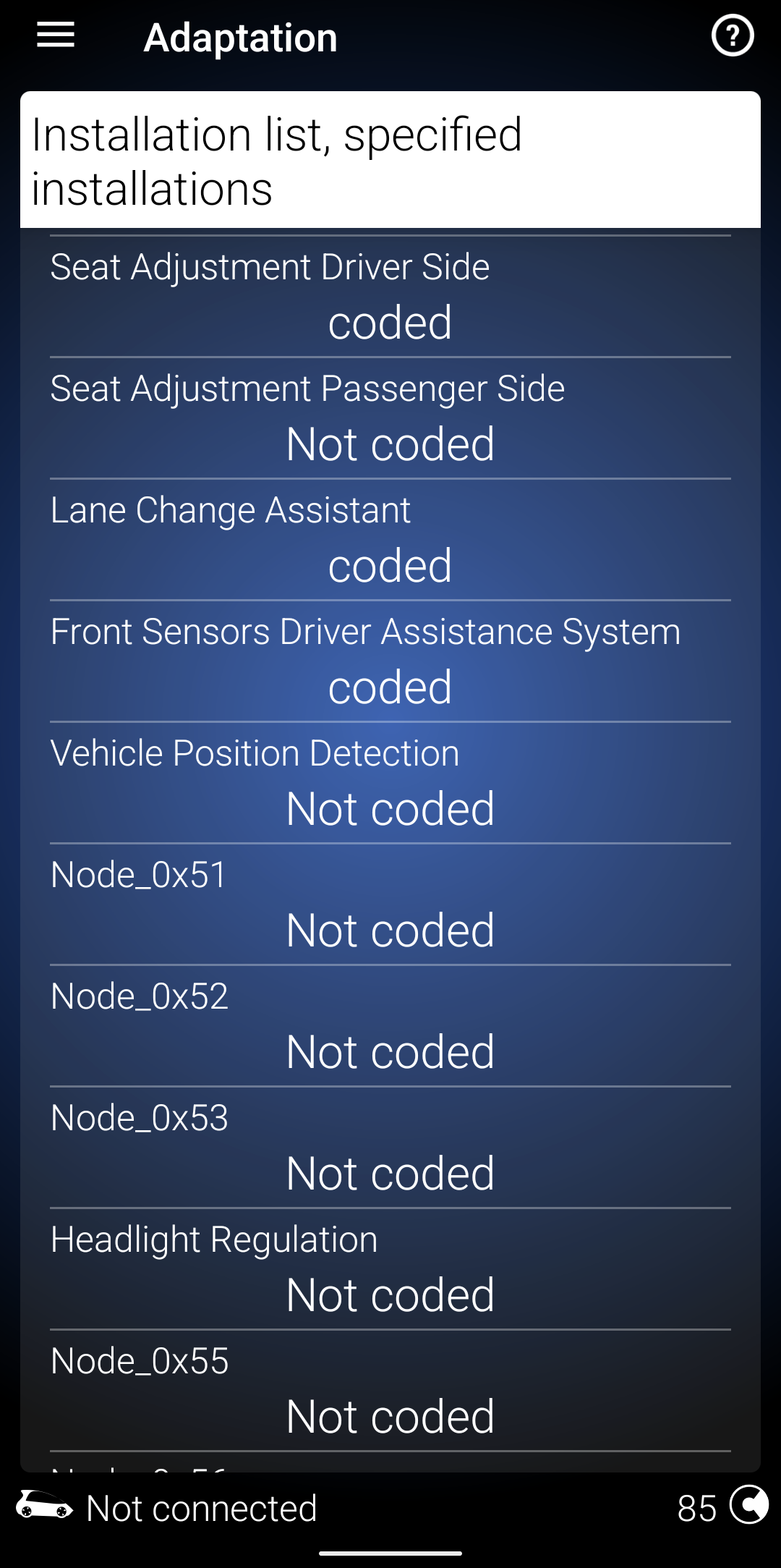Expand Front Sensors Driver Assistance System

(390, 658)
